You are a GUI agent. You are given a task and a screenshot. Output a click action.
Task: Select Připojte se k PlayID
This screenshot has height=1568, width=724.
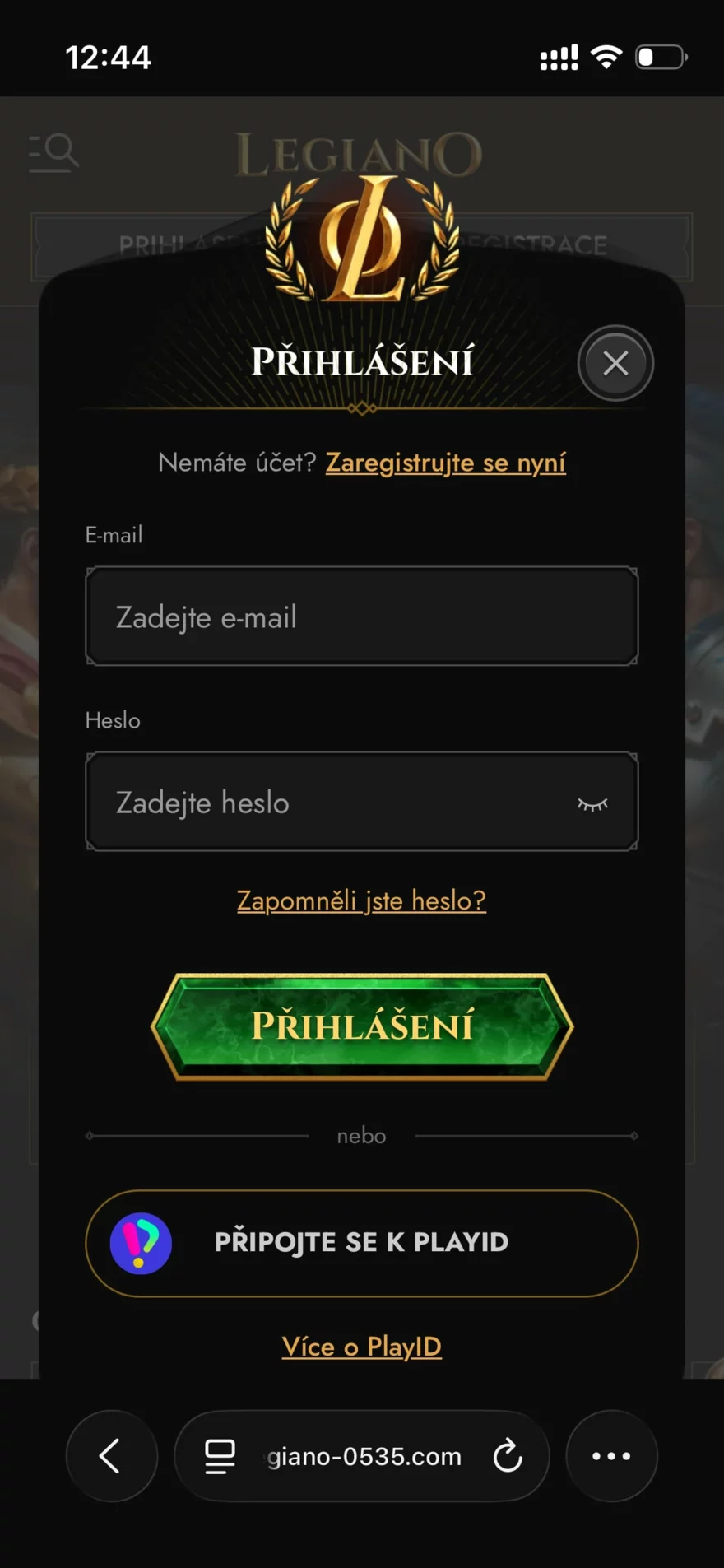(x=362, y=1243)
